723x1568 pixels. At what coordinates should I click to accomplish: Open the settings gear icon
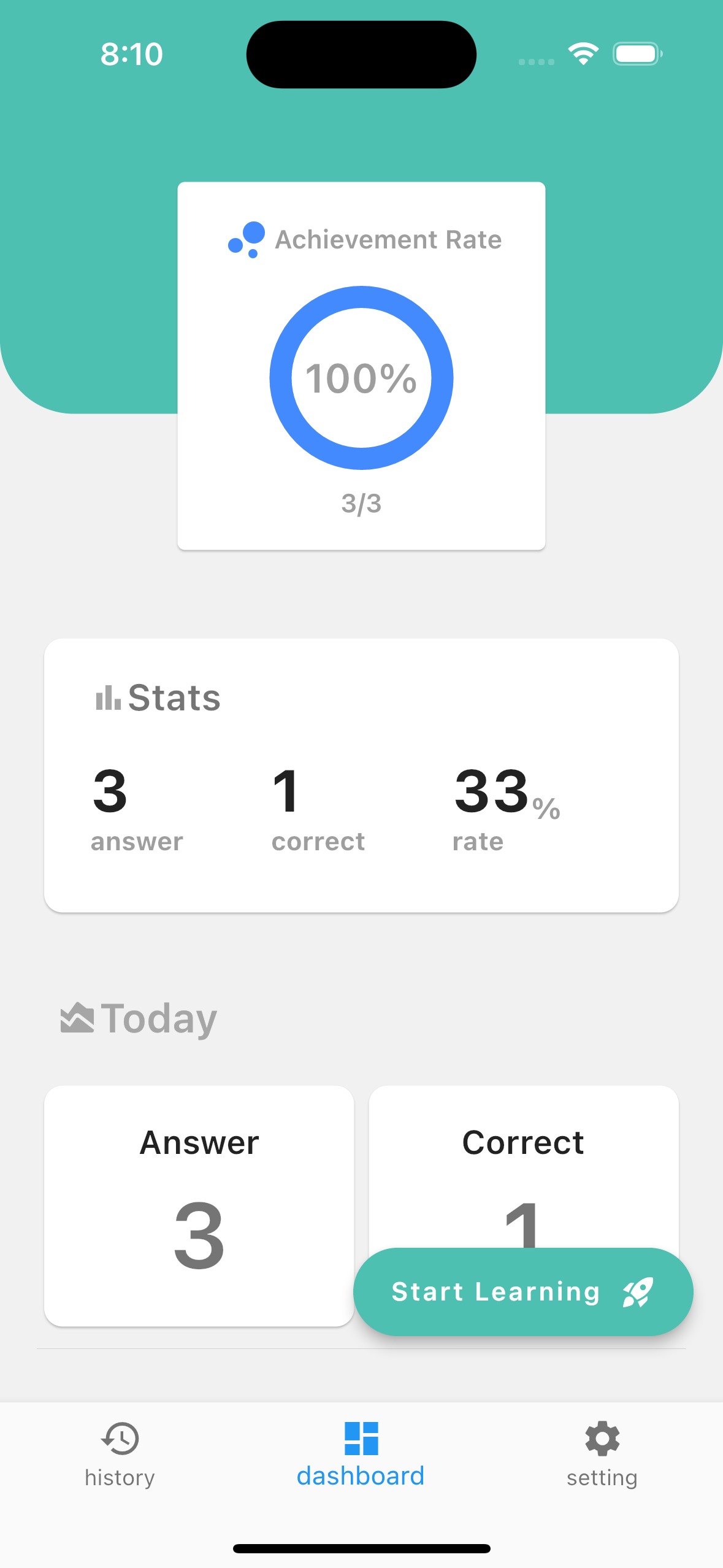click(602, 1439)
